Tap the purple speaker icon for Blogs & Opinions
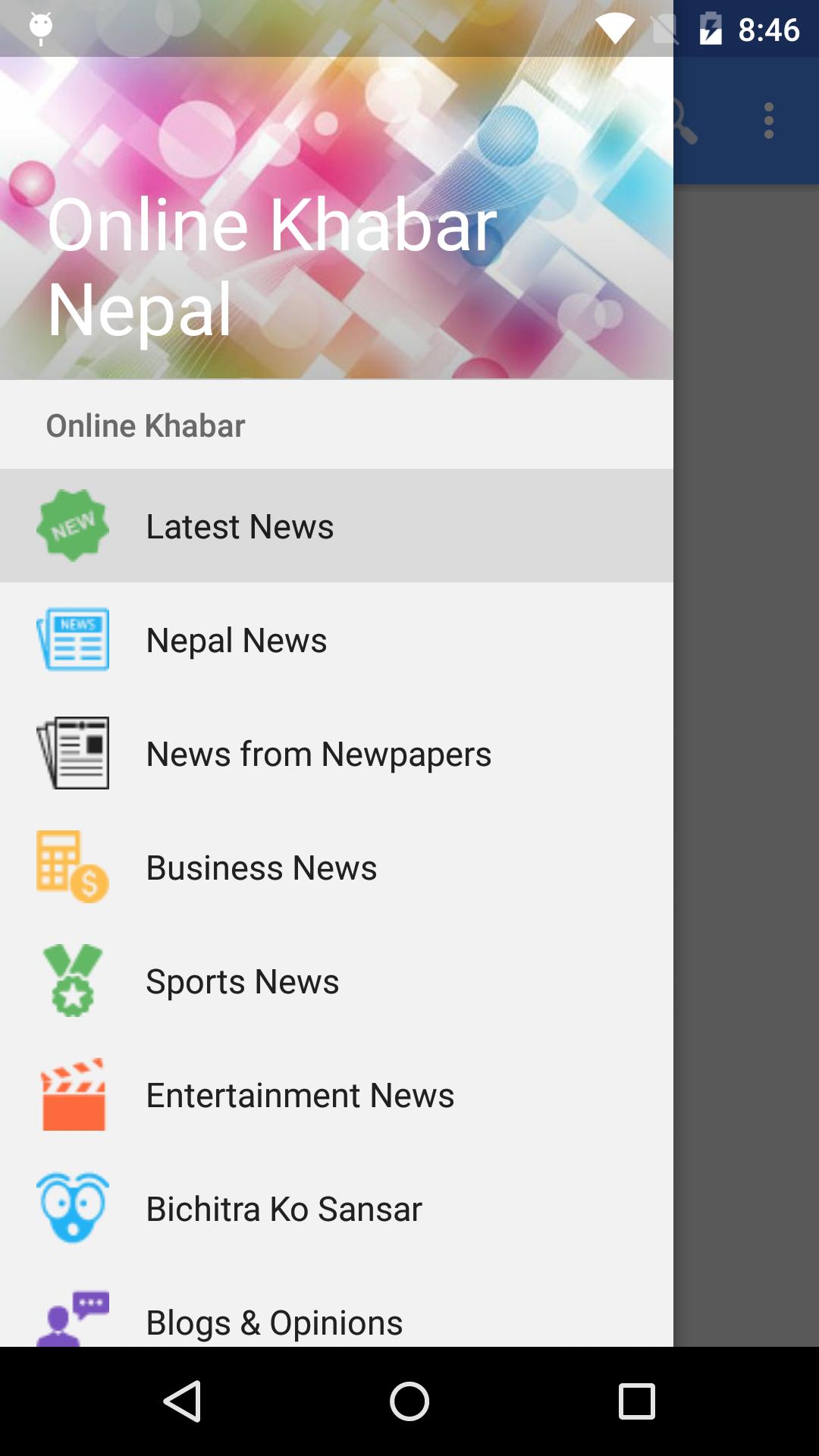The height and width of the screenshot is (1456, 819). [73, 1317]
